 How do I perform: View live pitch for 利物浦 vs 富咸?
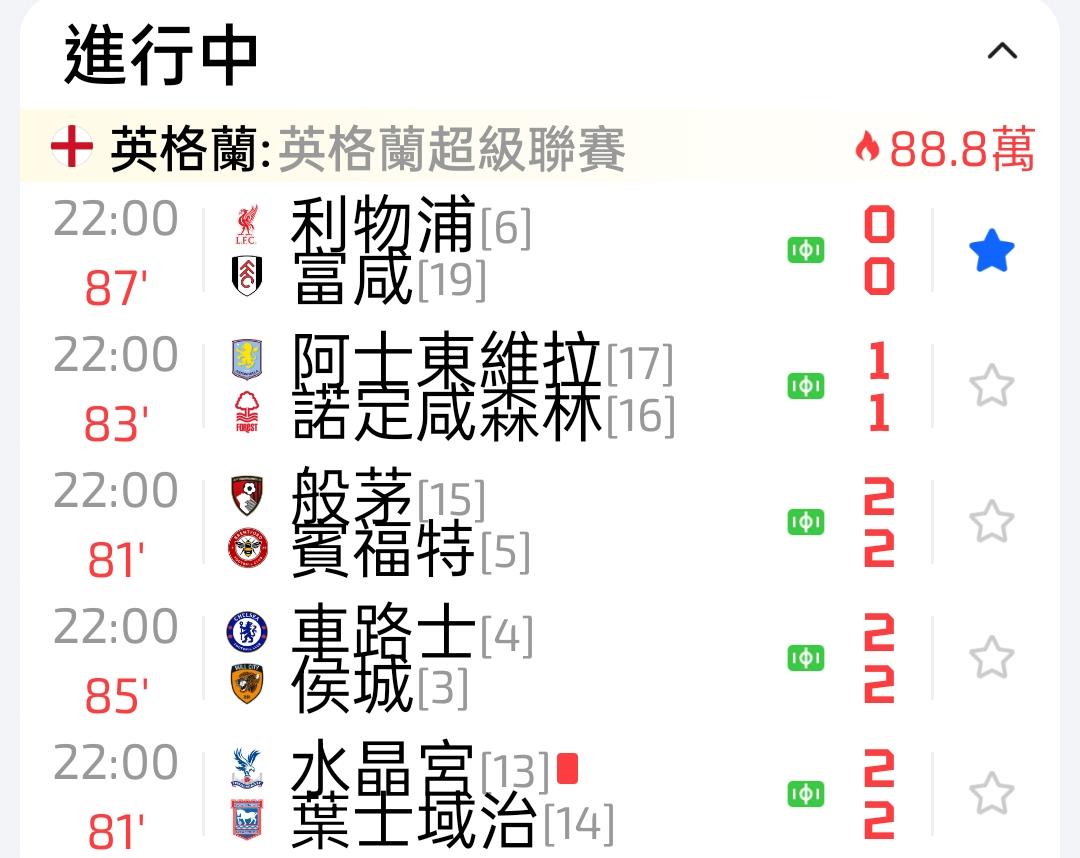[805, 250]
